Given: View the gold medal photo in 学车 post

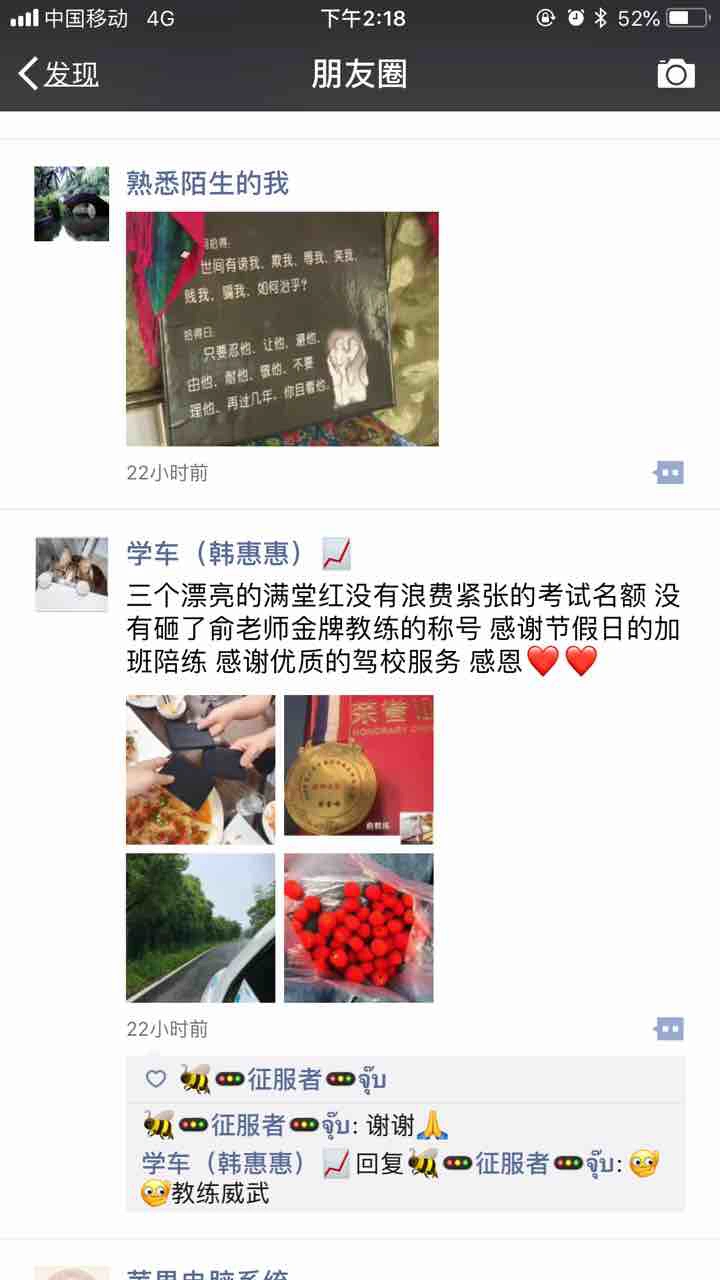Looking at the screenshot, I should [x=358, y=770].
